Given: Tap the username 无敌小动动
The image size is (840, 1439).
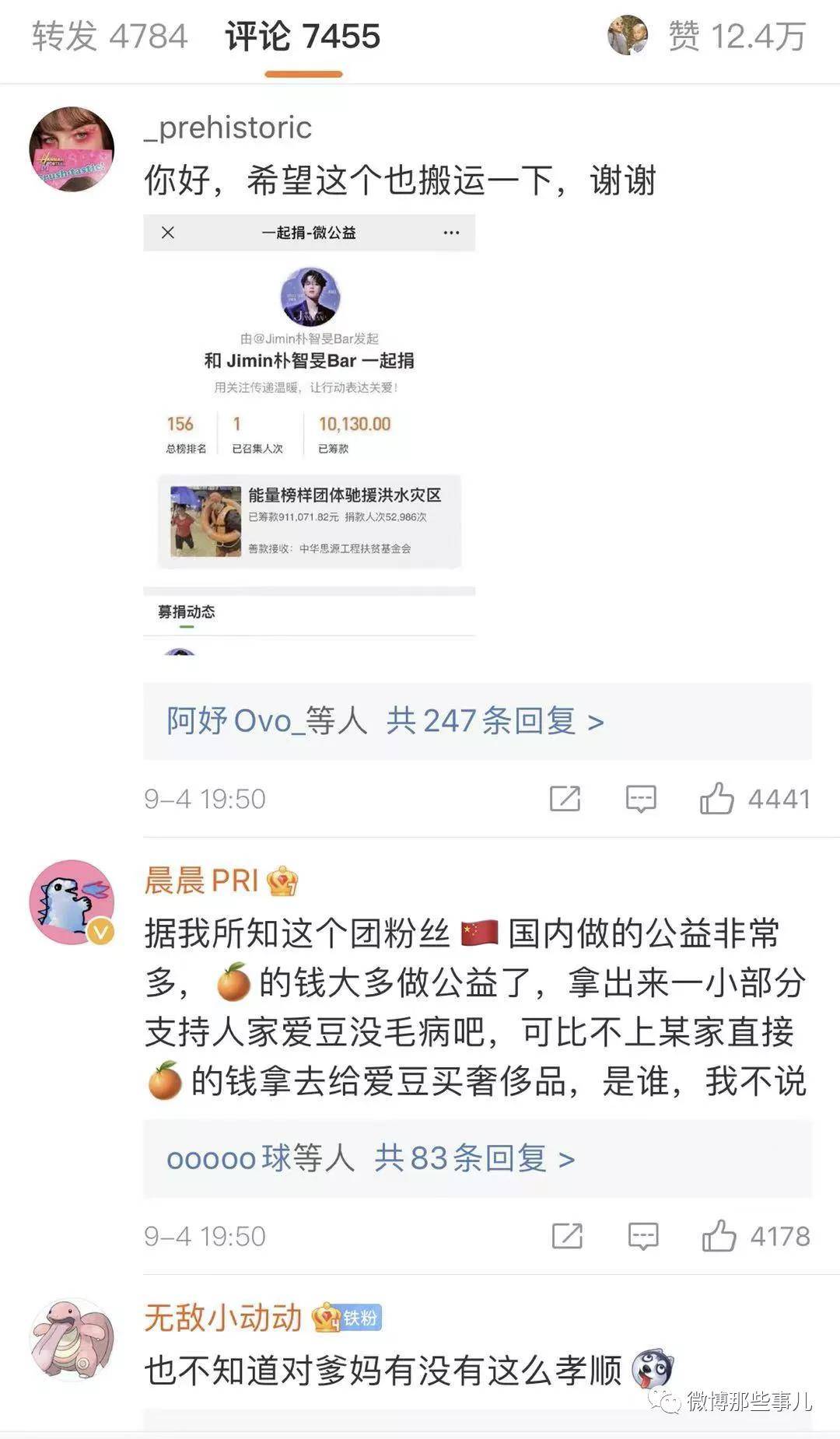Looking at the screenshot, I should click(223, 1318).
